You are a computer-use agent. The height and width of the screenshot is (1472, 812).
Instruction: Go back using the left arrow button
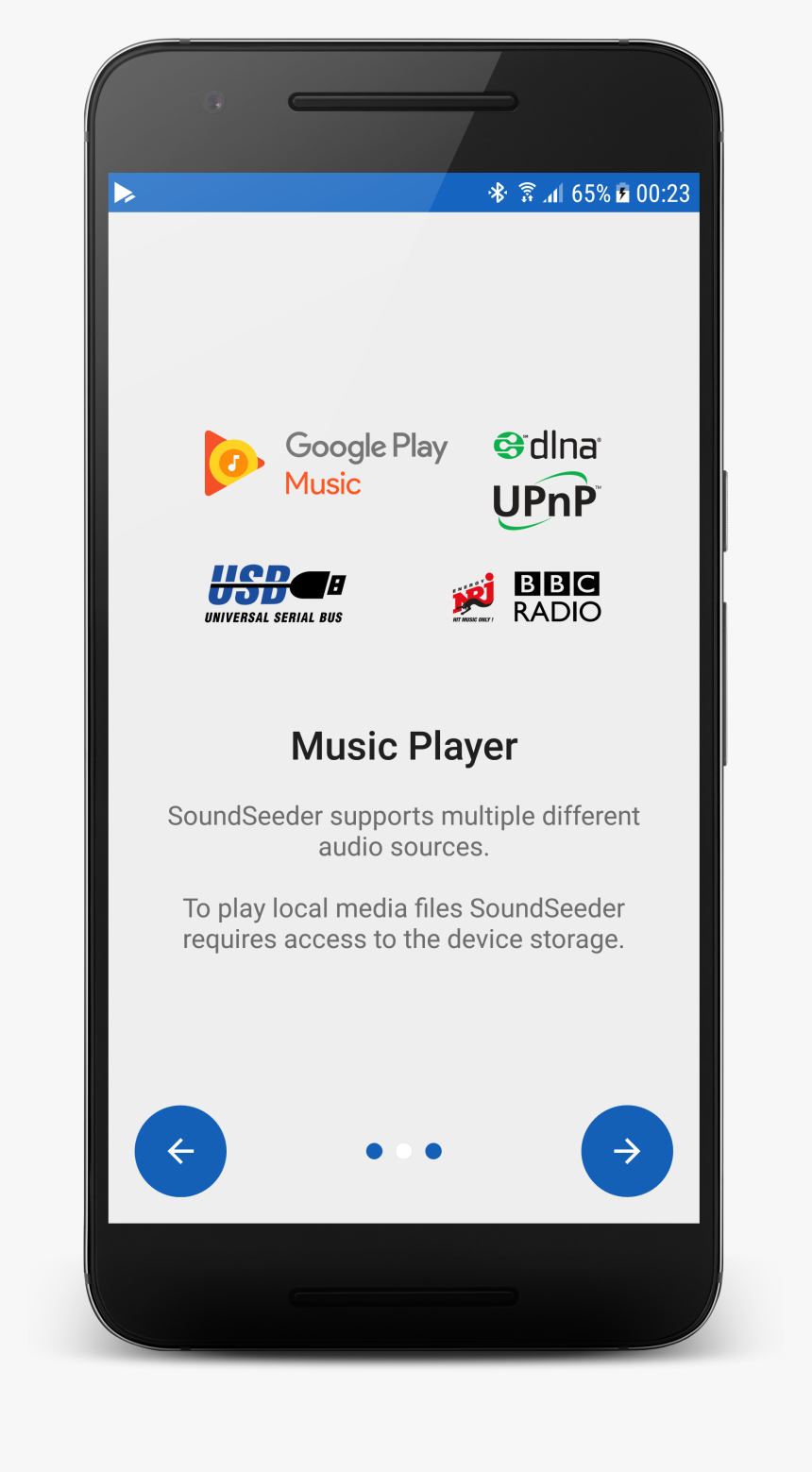(x=180, y=1151)
